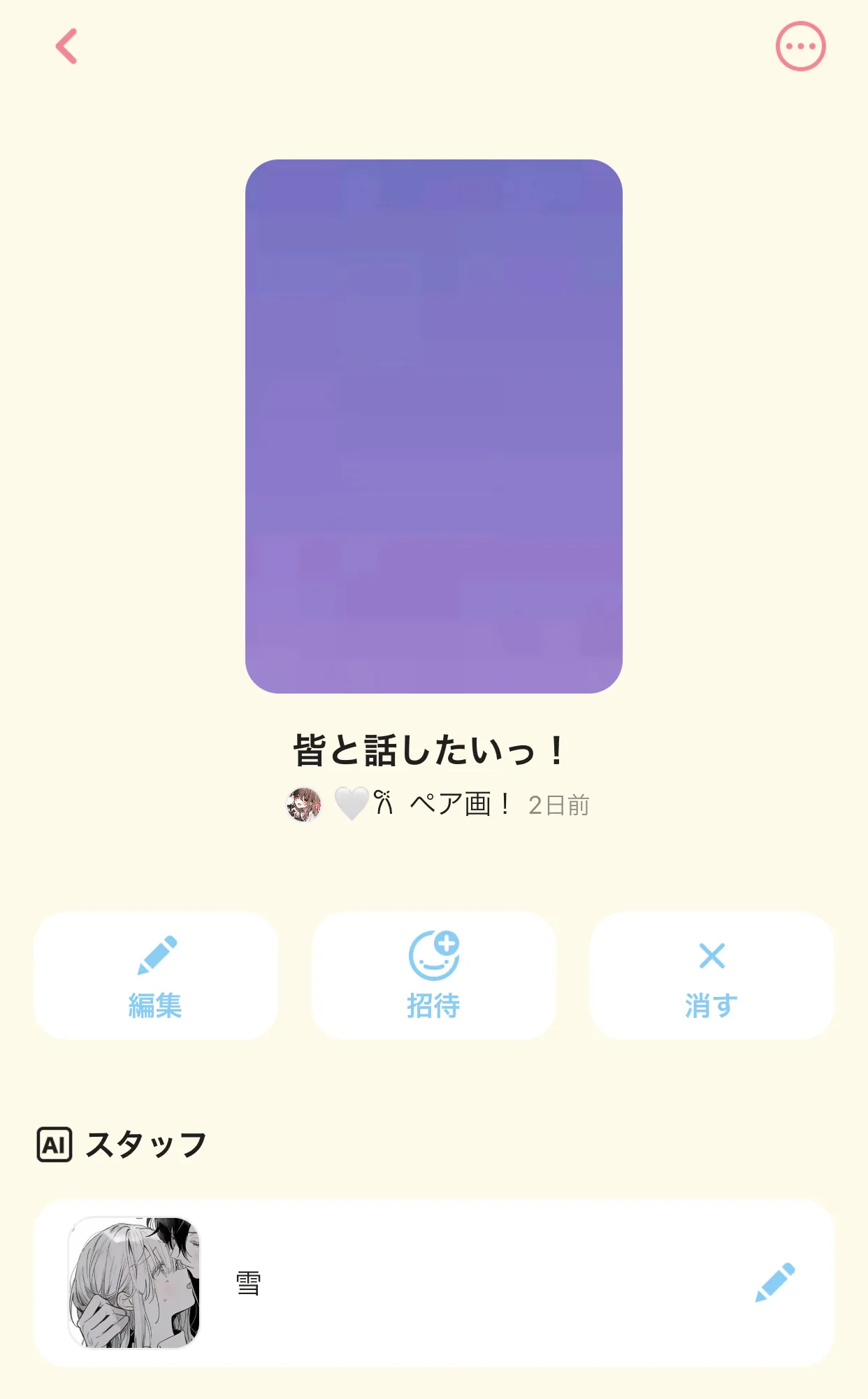Edit the staff member 雪 with pencil
Image resolution: width=868 pixels, height=1399 pixels.
(776, 1282)
